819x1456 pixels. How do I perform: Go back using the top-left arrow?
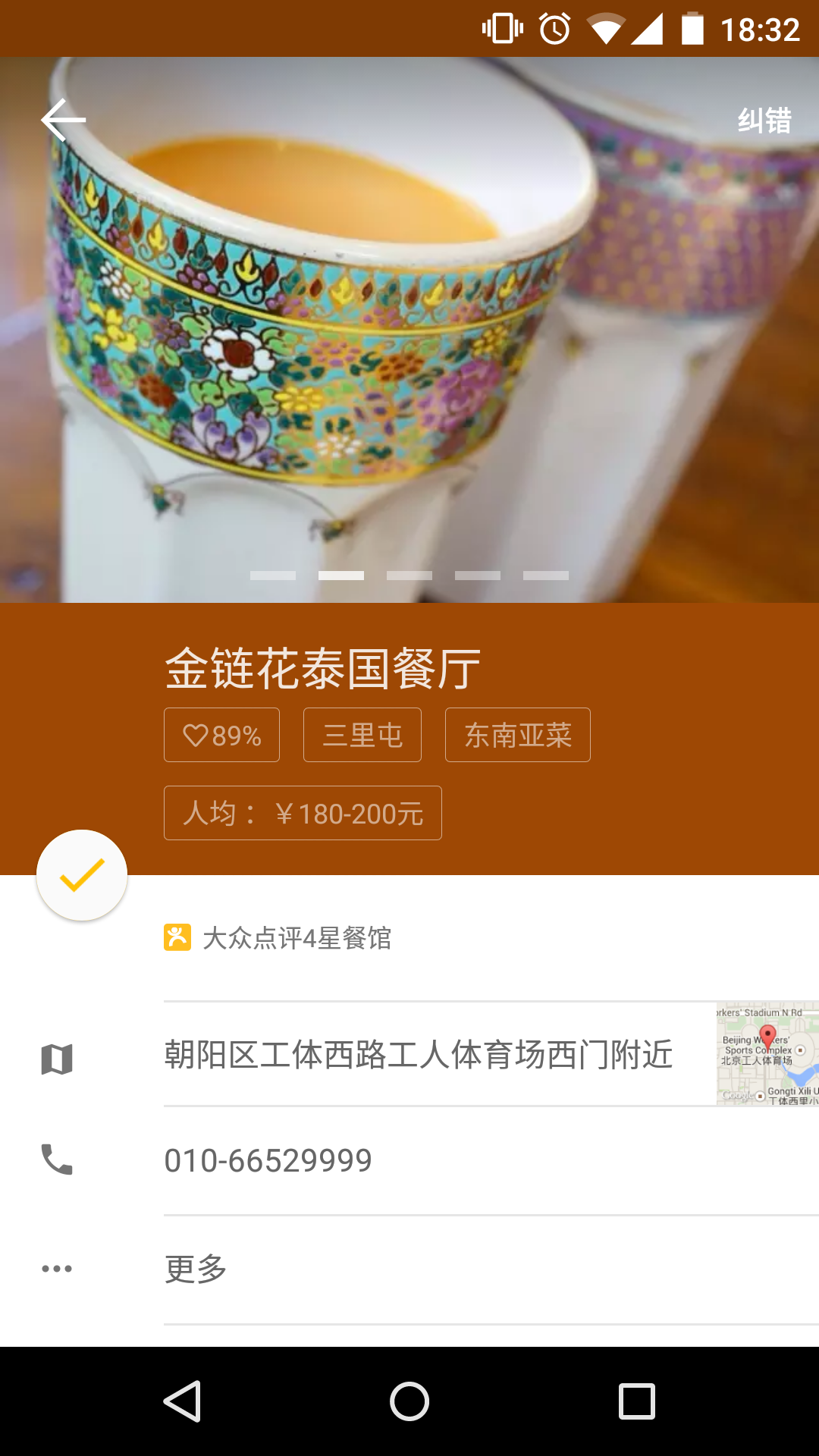point(64,120)
